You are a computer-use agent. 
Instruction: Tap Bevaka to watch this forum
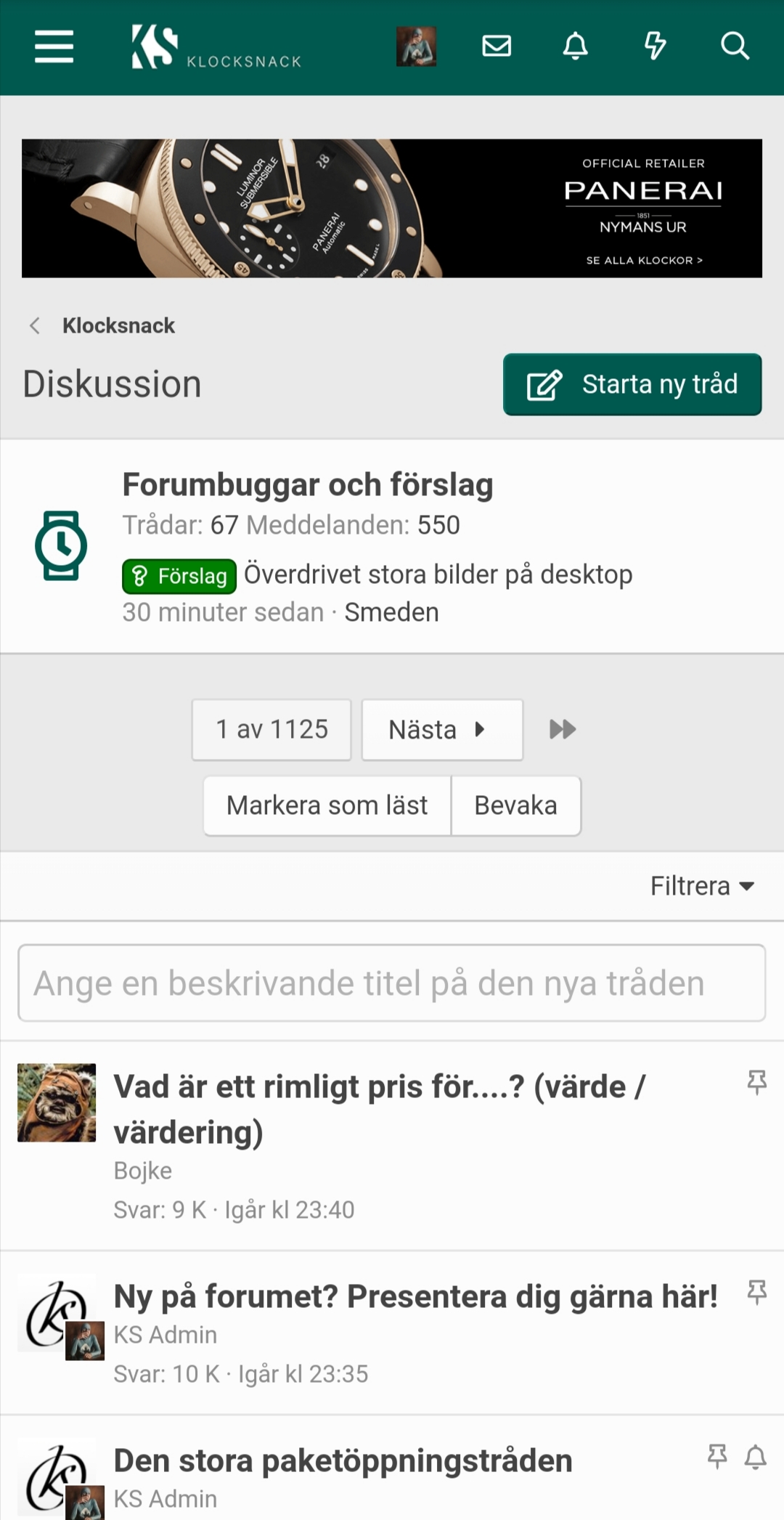pyautogui.click(x=515, y=806)
